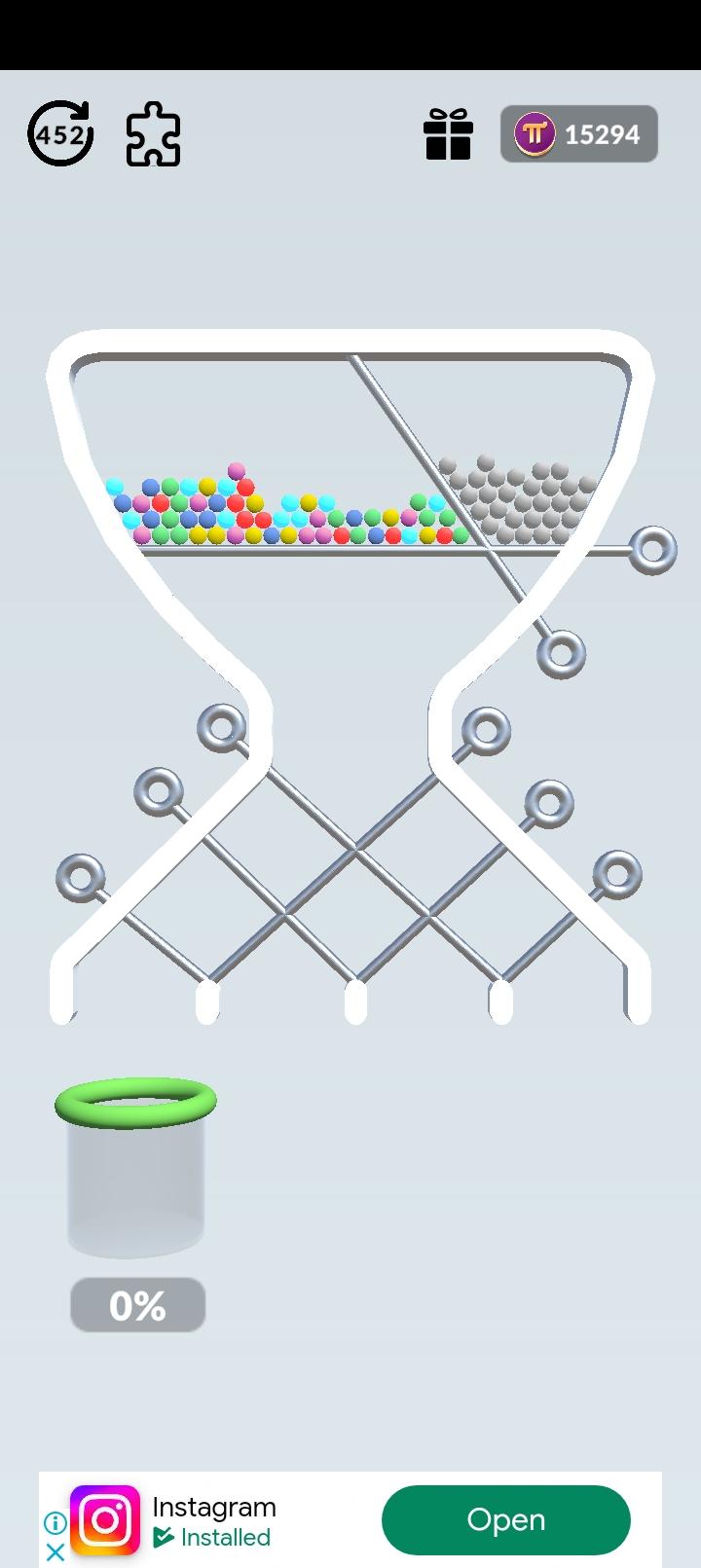Image resolution: width=701 pixels, height=1568 pixels.
Task: Pull the diagonal pin separating the grey balls
Action: [562, 653]
